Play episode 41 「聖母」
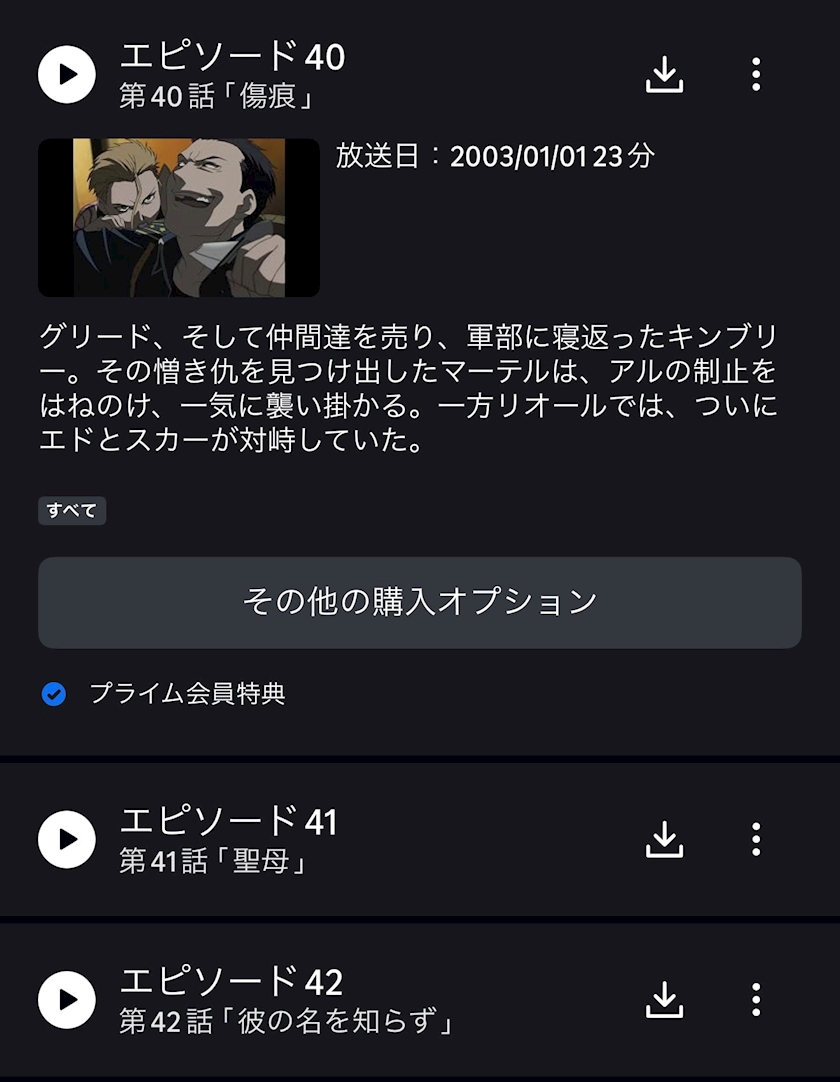The image size is (840, 1082). pos(67,839)
